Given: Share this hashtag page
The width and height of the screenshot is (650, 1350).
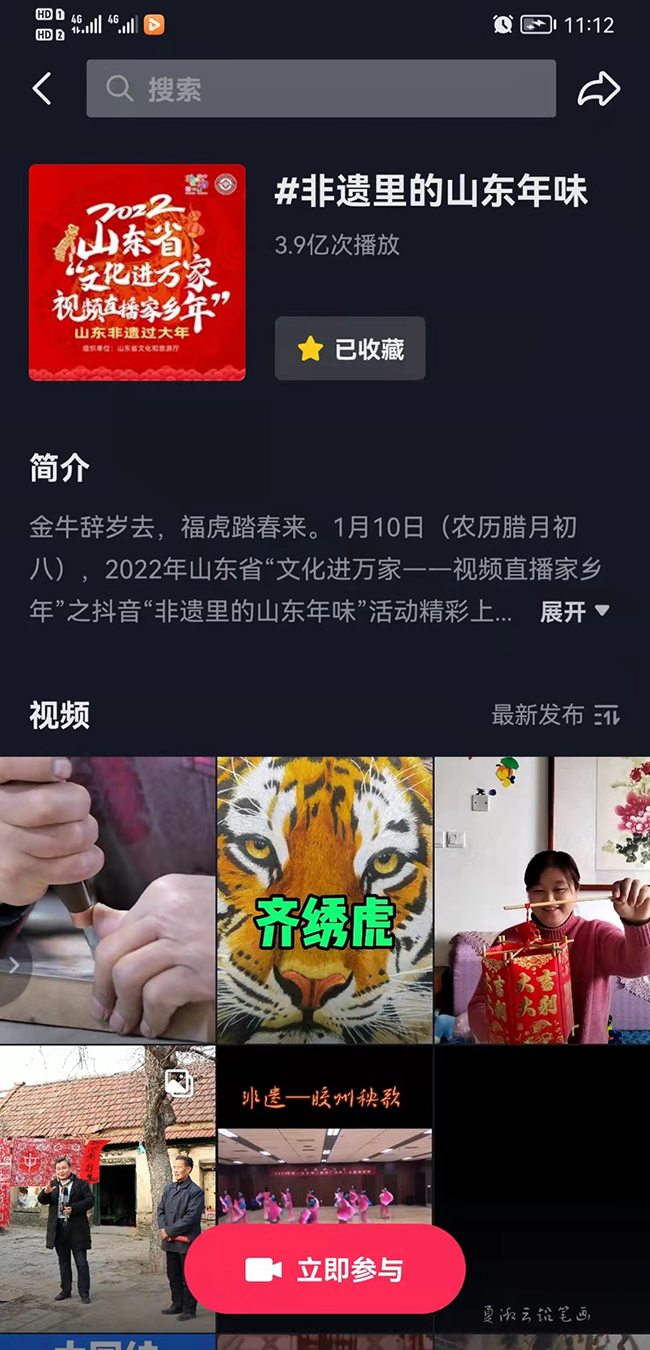Looking at the screenshot, I should [x=599, y=89].
